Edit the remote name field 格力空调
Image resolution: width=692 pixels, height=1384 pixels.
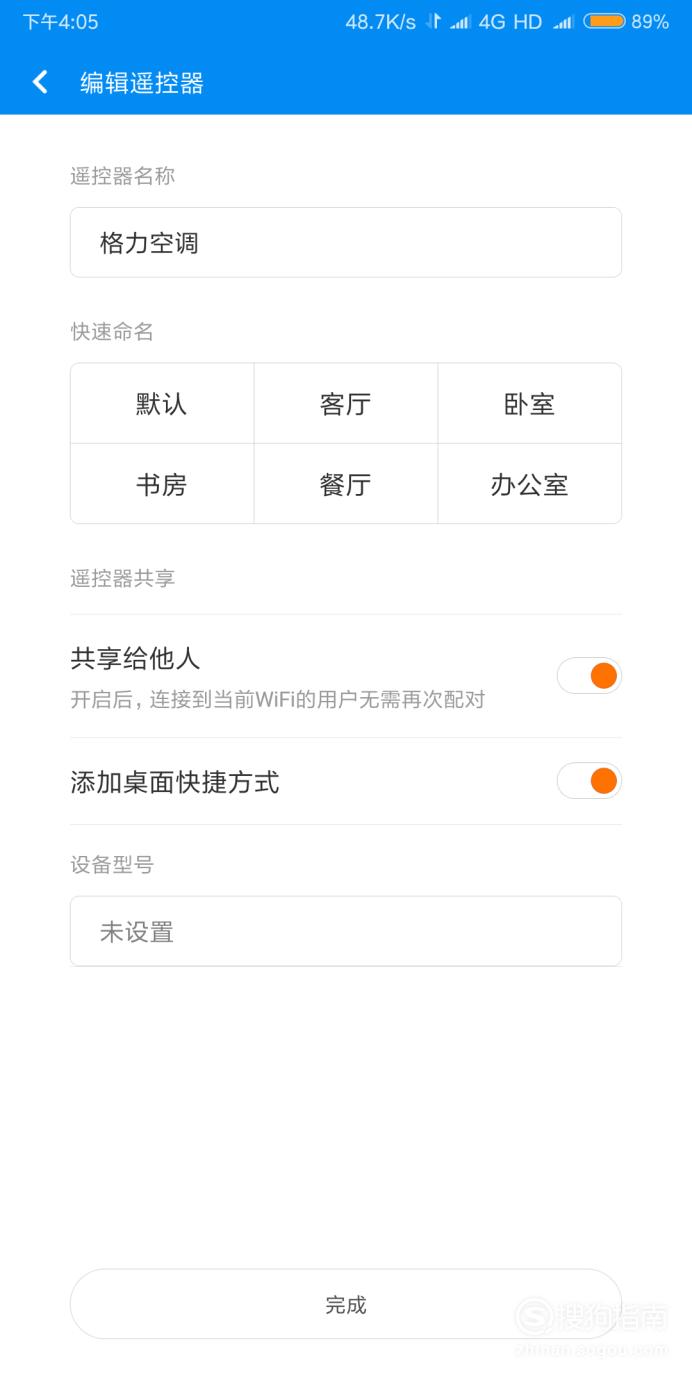point(346,242)
